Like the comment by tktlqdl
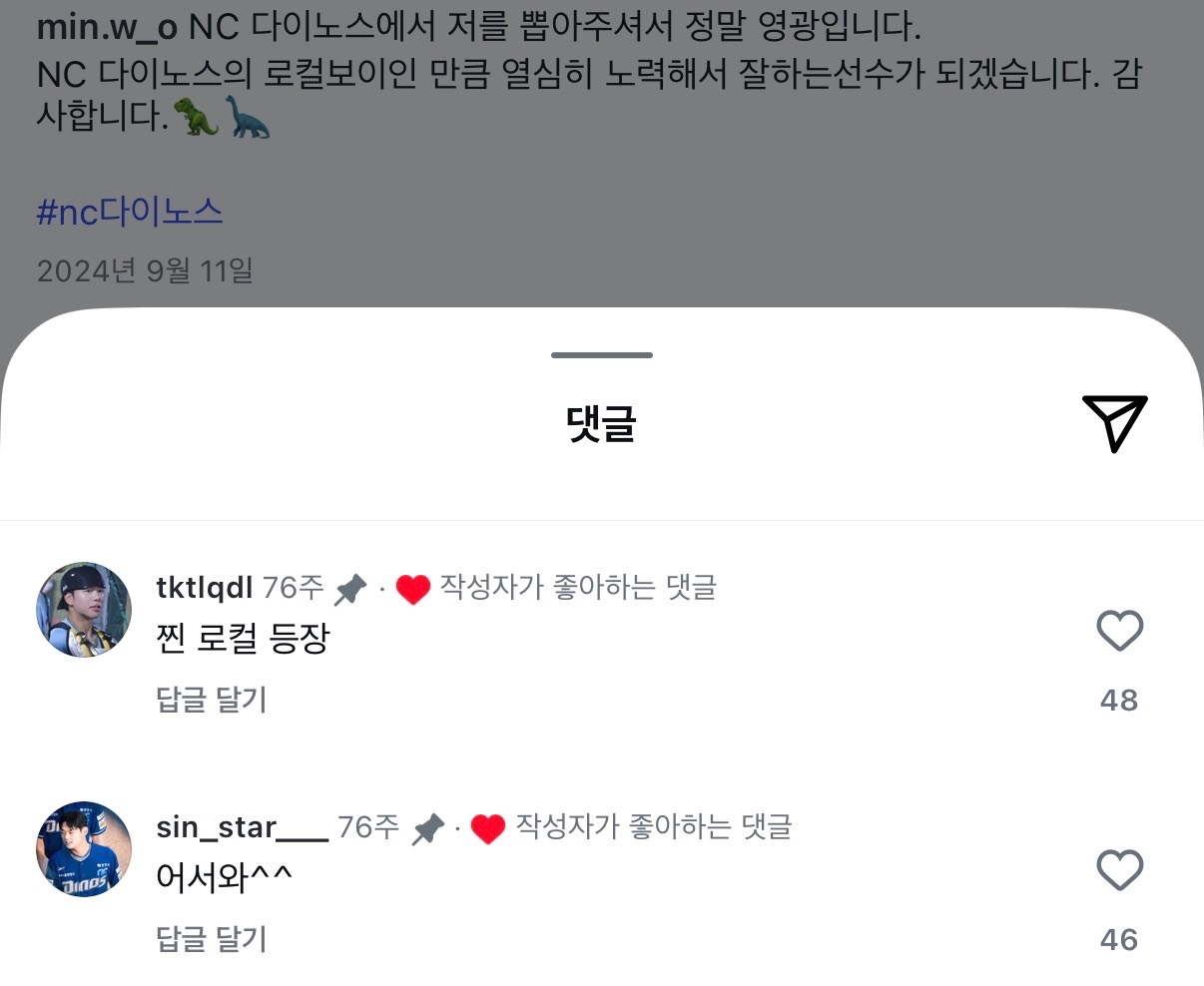The width and height of the screenshot is (1204, 986). (1119, 631)
